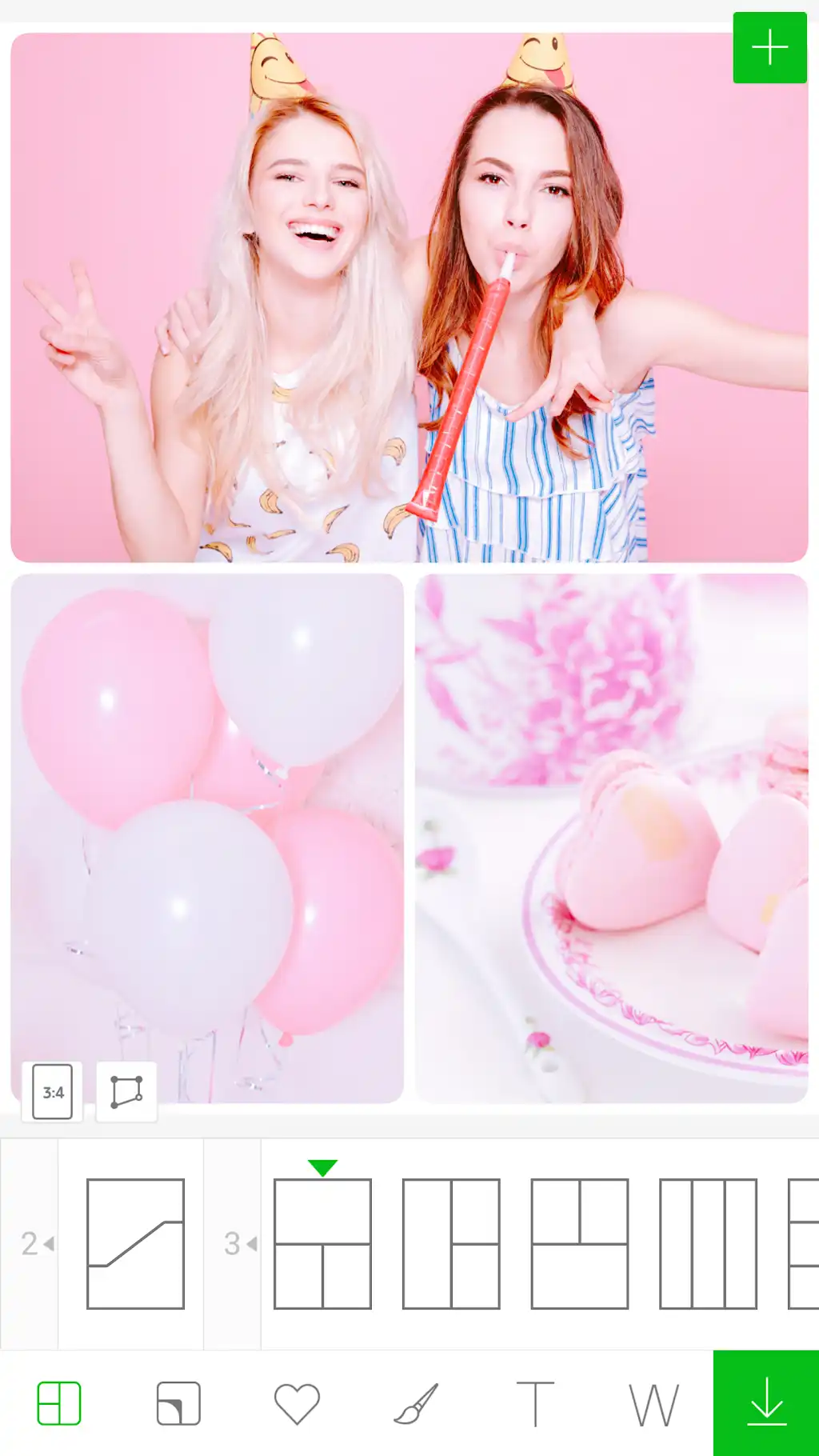Viewport: 819px width, 1456px height.
Task: Open the paintbrush drawing tool
Action: pyautogui.click(x=416, y=1403)
